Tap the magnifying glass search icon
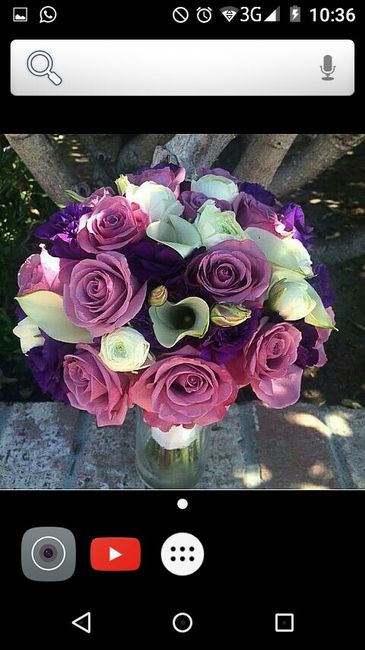The width and height of the screenshot is (365, 650). pos(44,68)
